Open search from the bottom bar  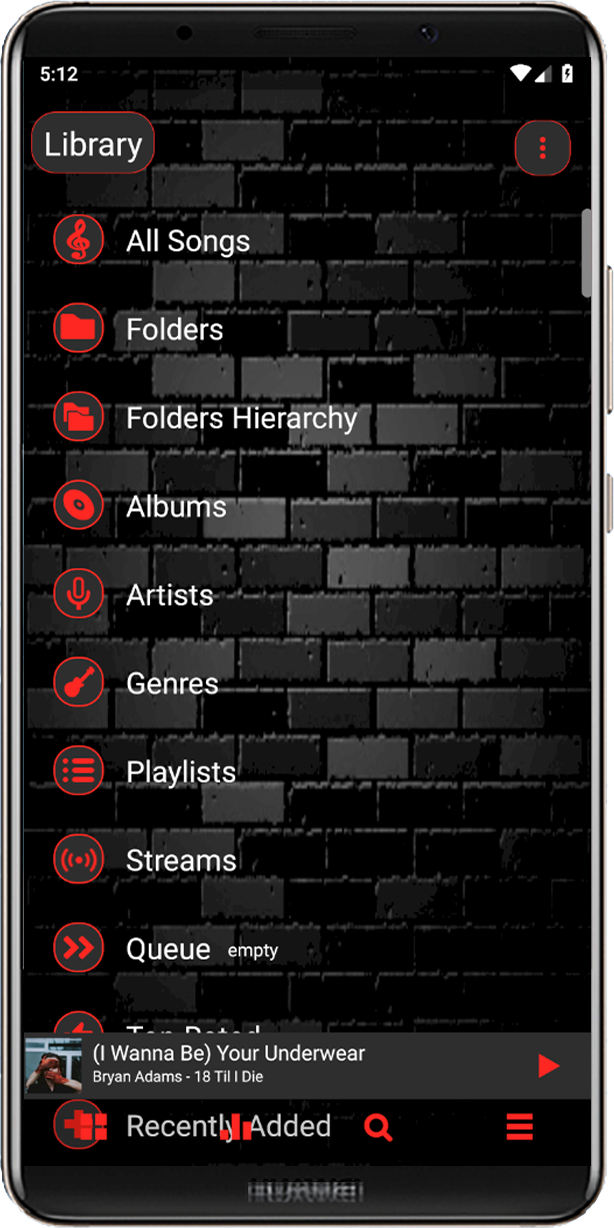click(378, 1128)
